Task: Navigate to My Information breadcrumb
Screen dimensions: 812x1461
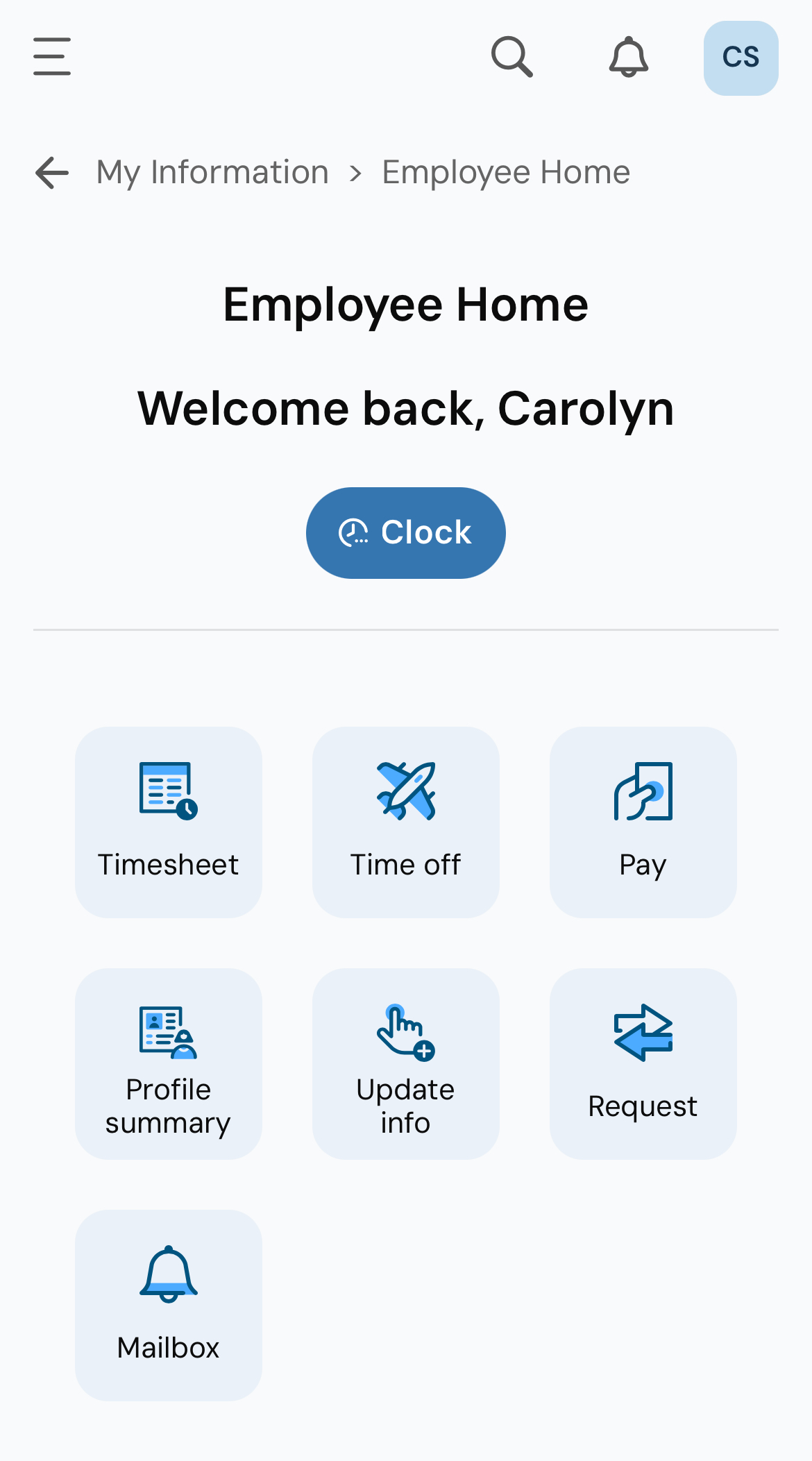Action: point(212,173)
